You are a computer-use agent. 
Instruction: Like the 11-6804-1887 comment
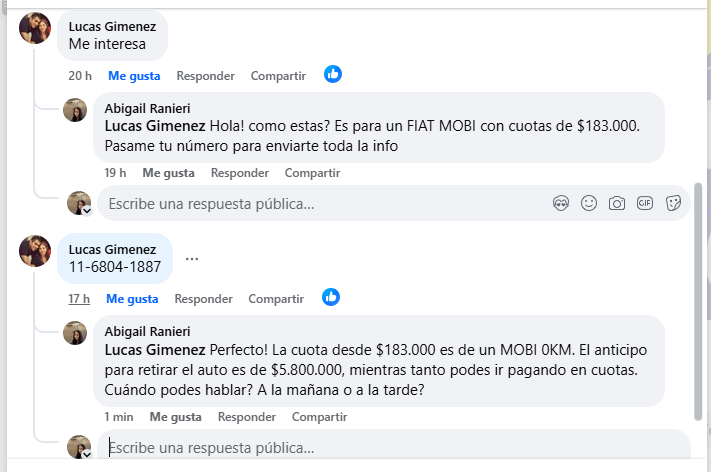tap(132, 299)
